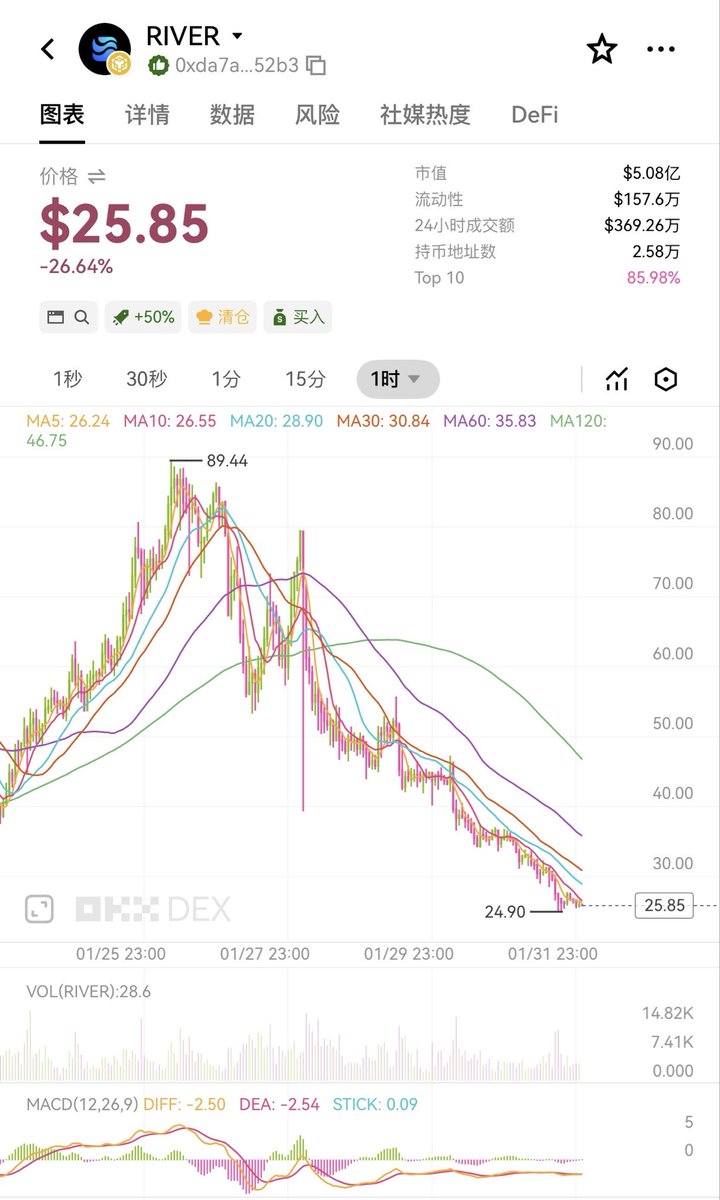Open the RIVER token switcher dropdown
This screenshot has height=1200, width=720.
237,36
